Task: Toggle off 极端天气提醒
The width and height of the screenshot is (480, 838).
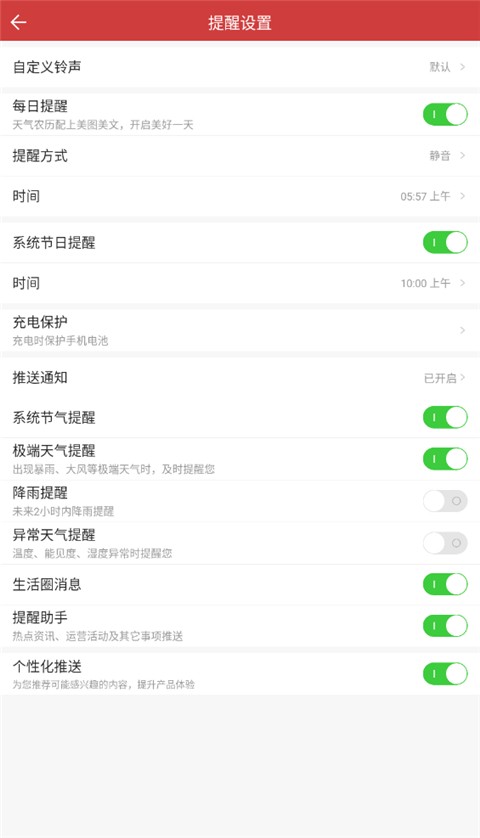Action: (x=445, y=459)
